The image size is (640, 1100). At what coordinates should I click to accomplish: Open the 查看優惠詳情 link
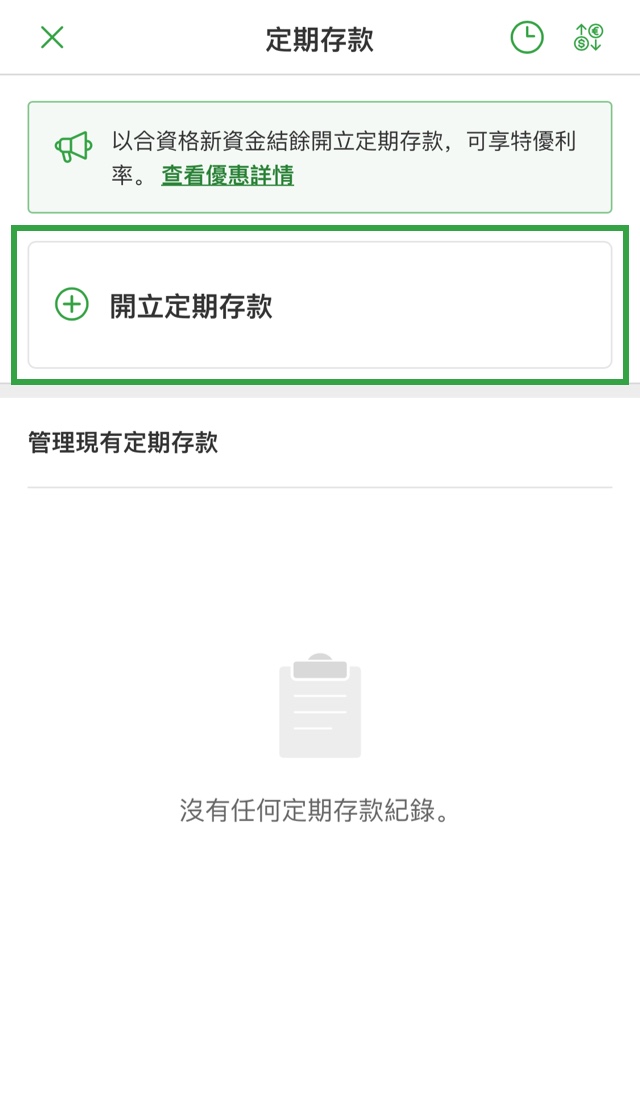(x=227, y=176)
